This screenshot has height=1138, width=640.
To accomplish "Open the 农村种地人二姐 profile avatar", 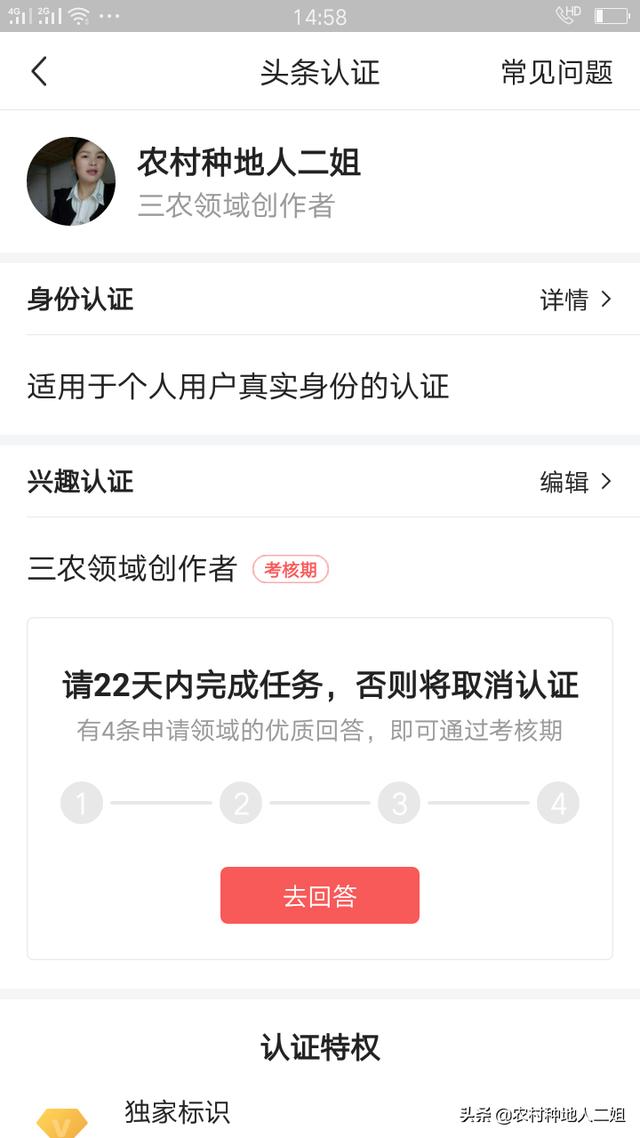I will pos(71,181).
